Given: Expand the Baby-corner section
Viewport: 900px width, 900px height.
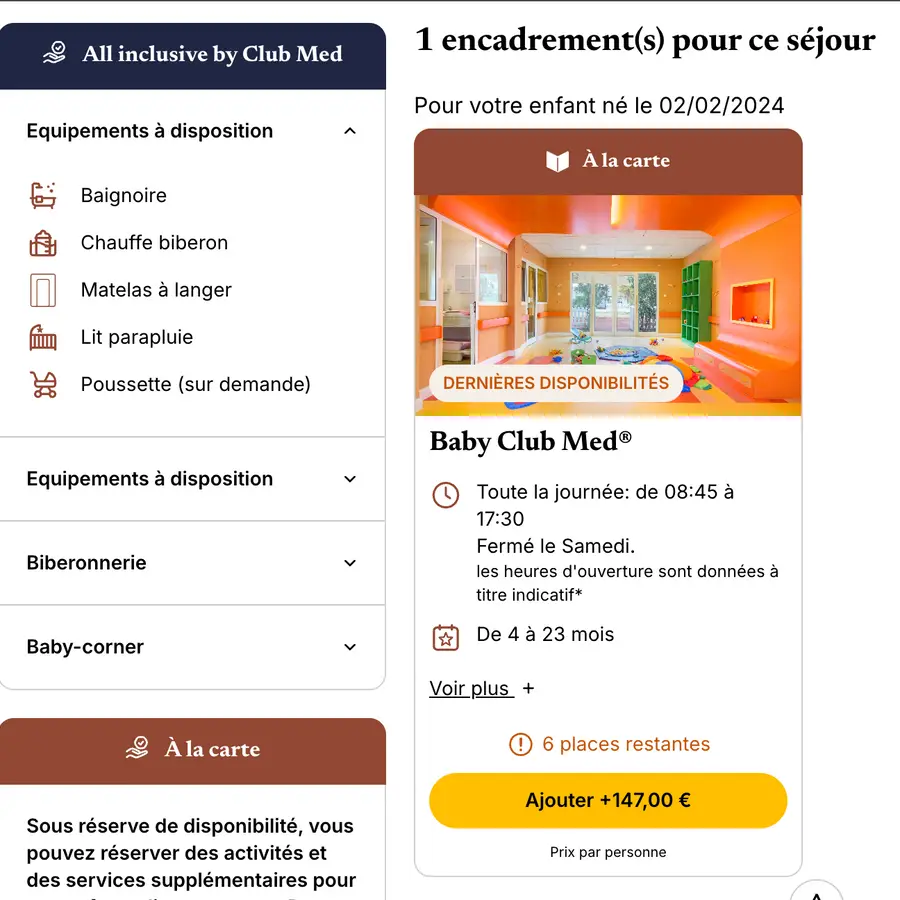Looking at the screenshot, I should (x=349, y=647).
